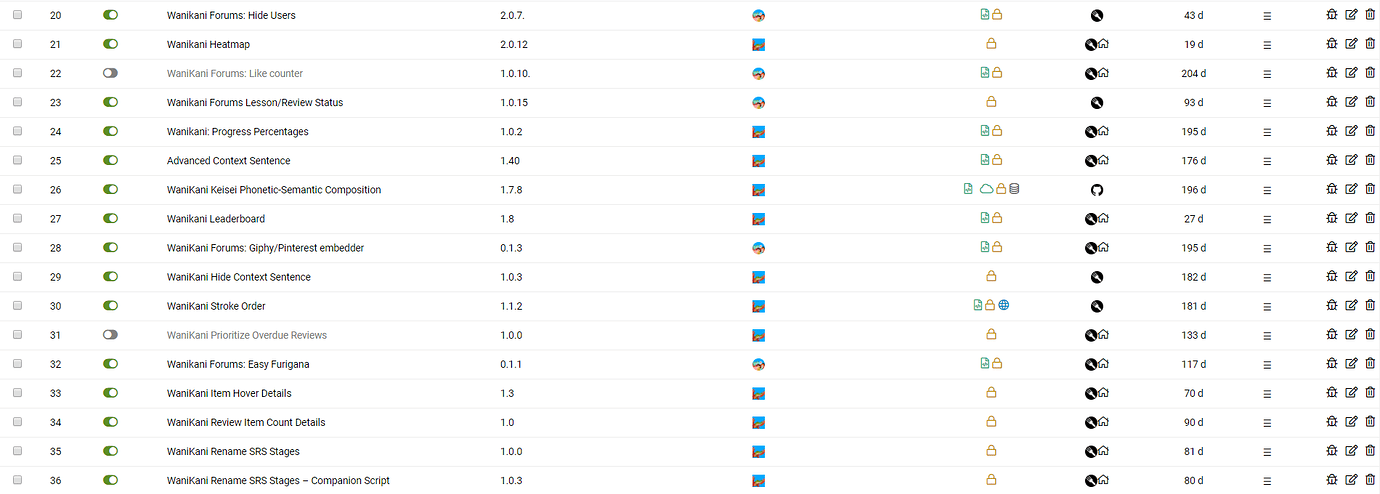Select the checkbox for script number 20

(x=17, y=15)
